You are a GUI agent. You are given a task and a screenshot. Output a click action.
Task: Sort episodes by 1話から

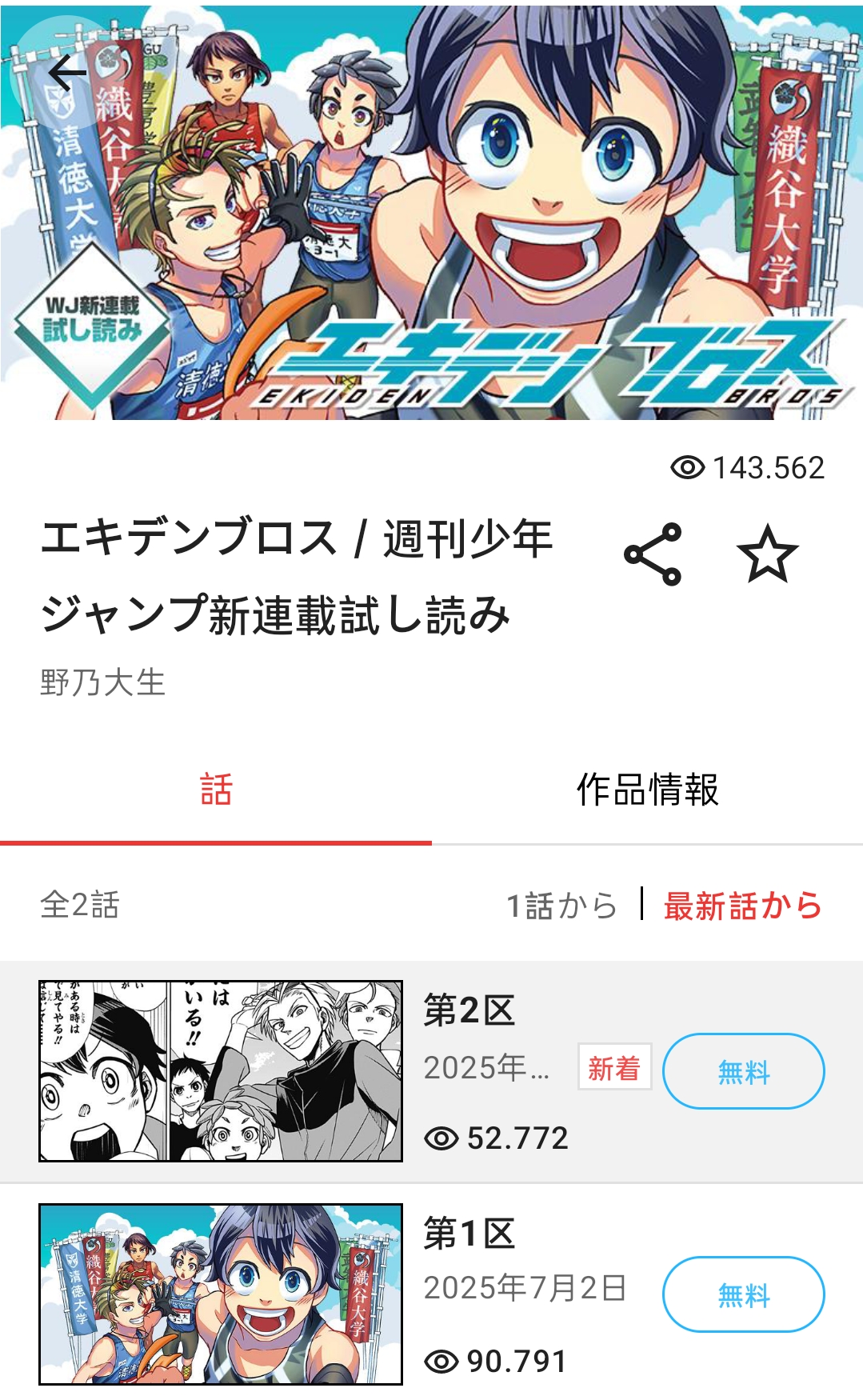coord(562,906)
